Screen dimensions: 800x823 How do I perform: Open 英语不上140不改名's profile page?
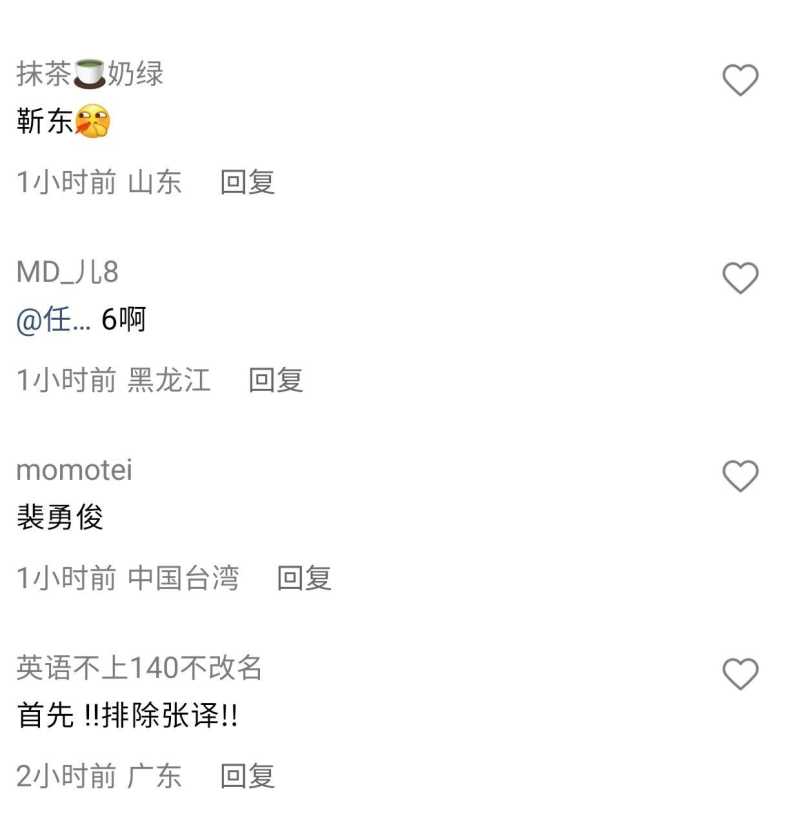pos(139,667)
